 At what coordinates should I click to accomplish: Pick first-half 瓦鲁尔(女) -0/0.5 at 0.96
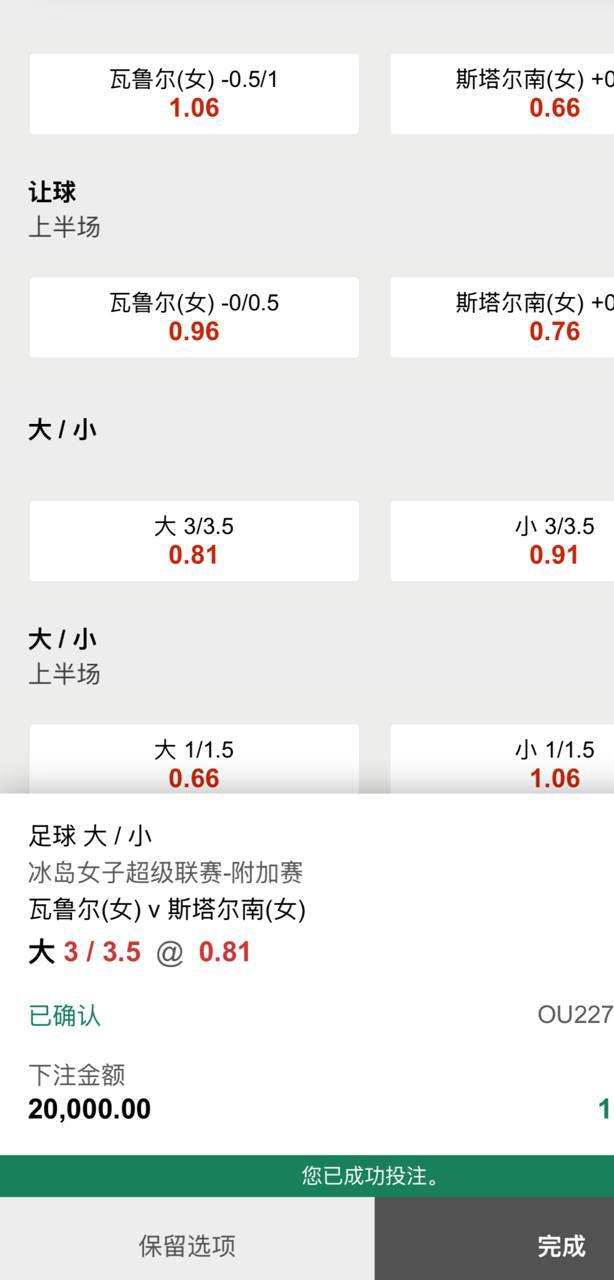click(194, 317)
